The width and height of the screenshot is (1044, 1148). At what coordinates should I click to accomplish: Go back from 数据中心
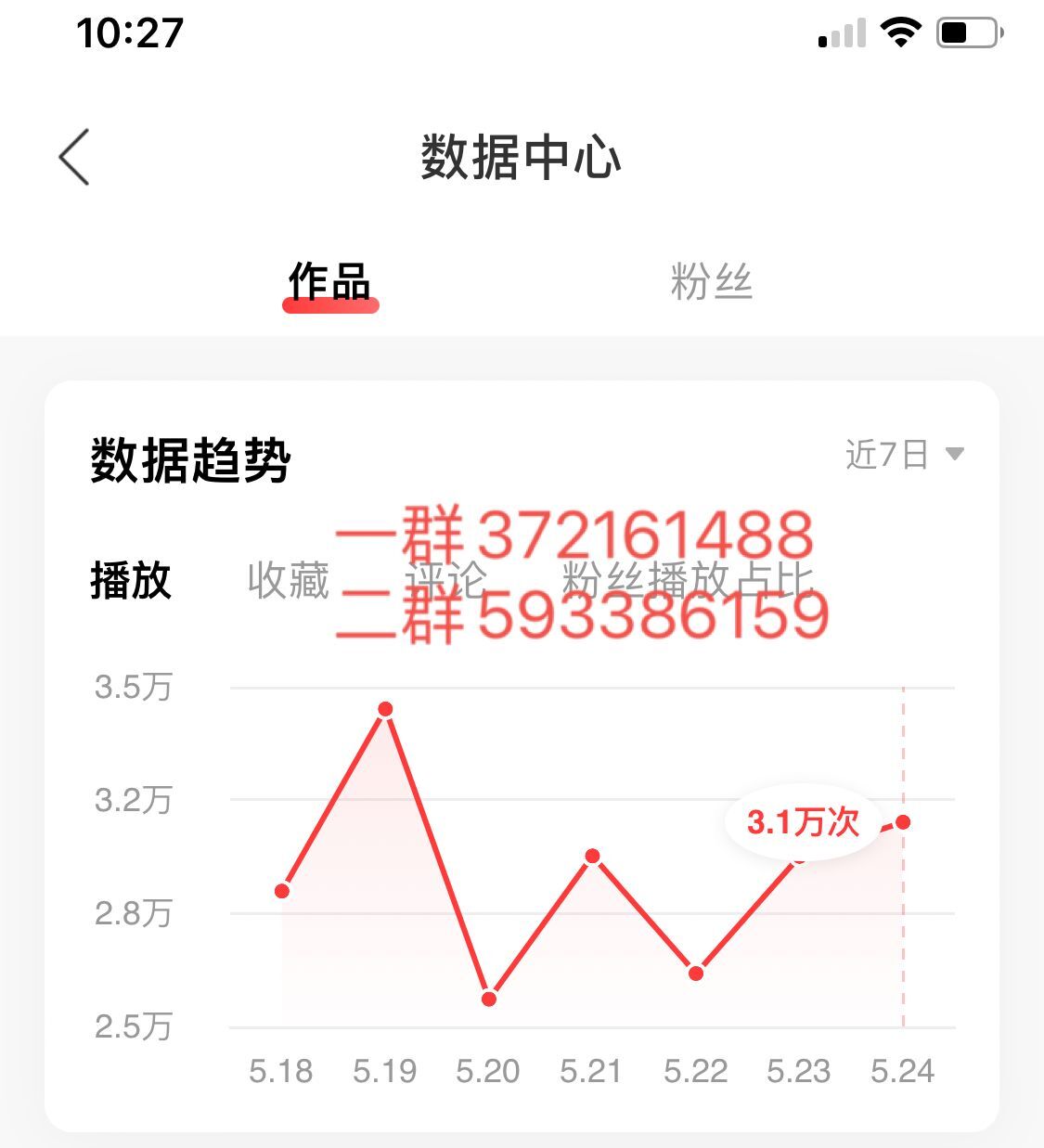point(74,157)
